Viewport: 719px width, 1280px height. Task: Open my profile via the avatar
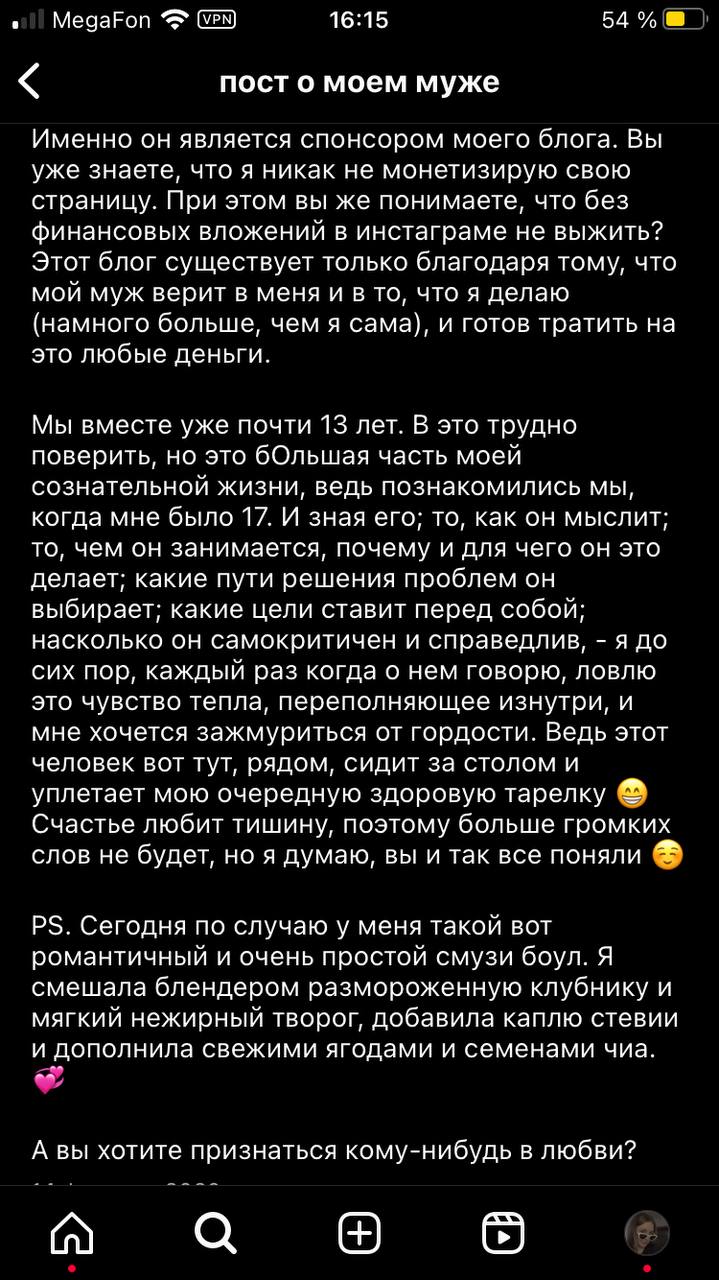point(645,1232)
